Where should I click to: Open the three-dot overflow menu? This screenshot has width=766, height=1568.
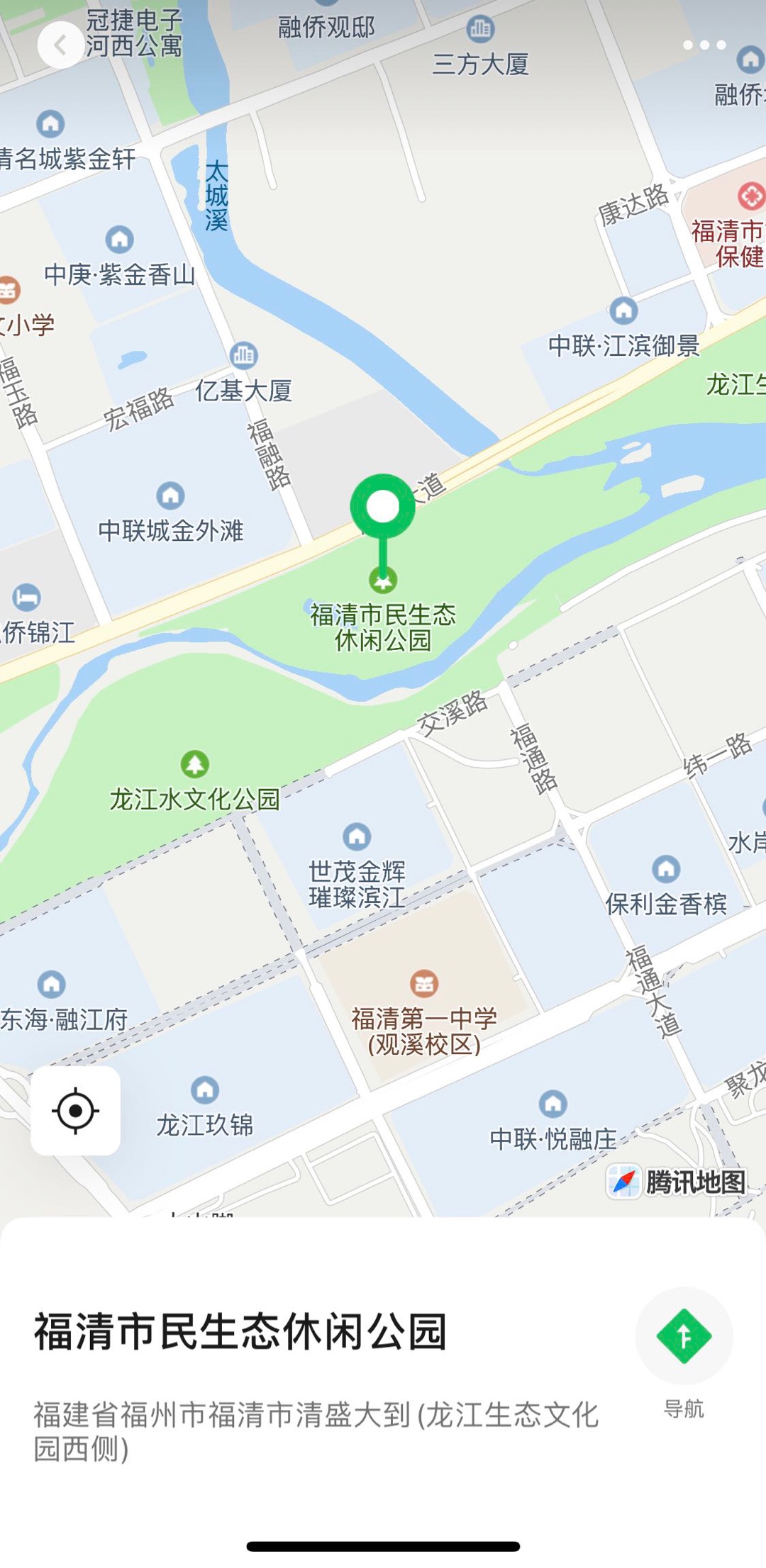coord(704,45)
